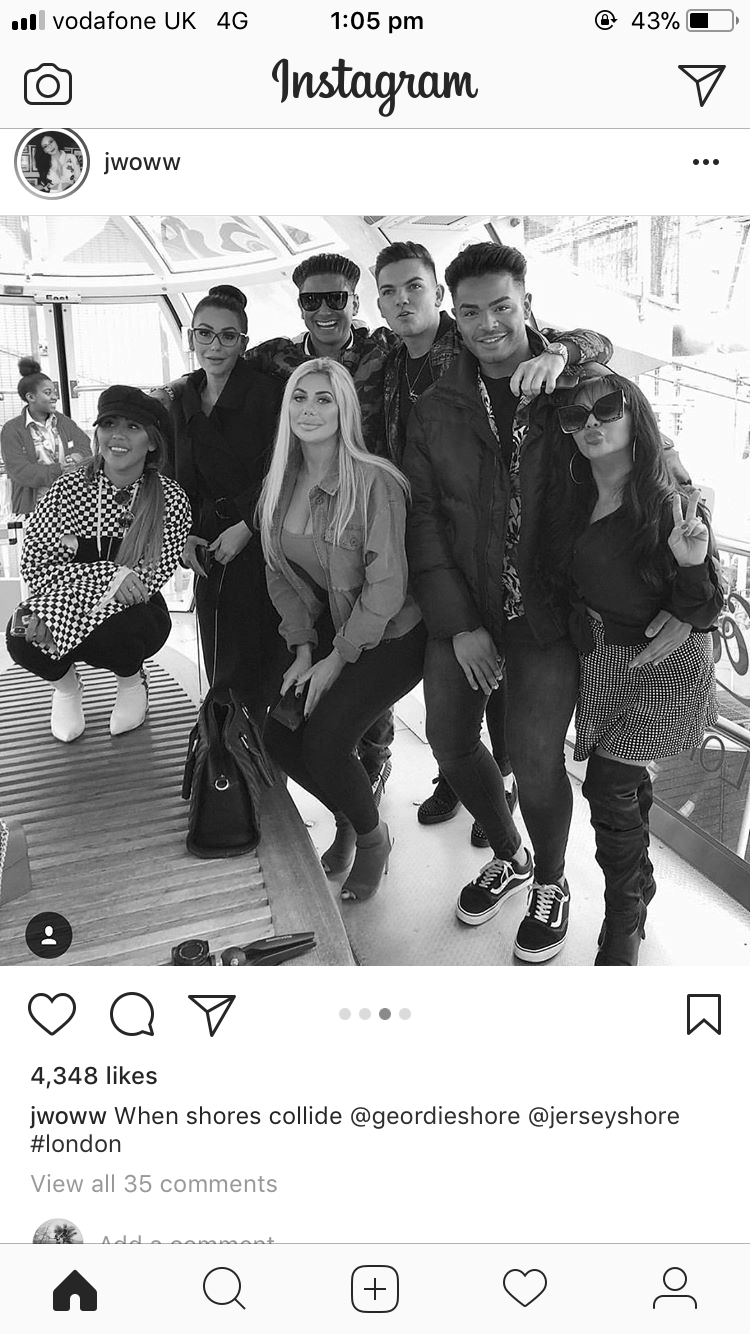Viewport: 750px width, 1334px height.
Task: Open the Activity heart tab
Action: click(525, 1289)
